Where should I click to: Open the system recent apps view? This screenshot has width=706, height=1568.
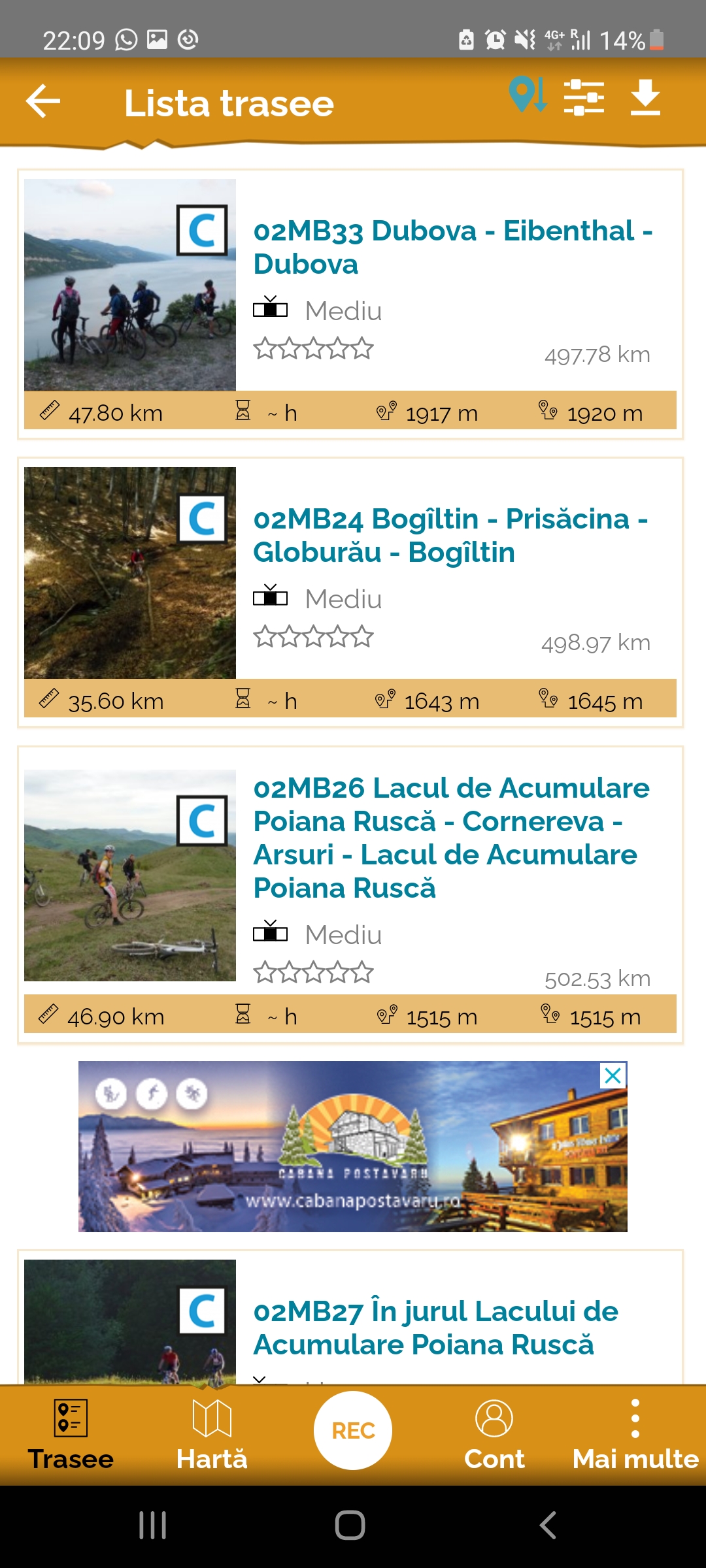point(153,1526)
